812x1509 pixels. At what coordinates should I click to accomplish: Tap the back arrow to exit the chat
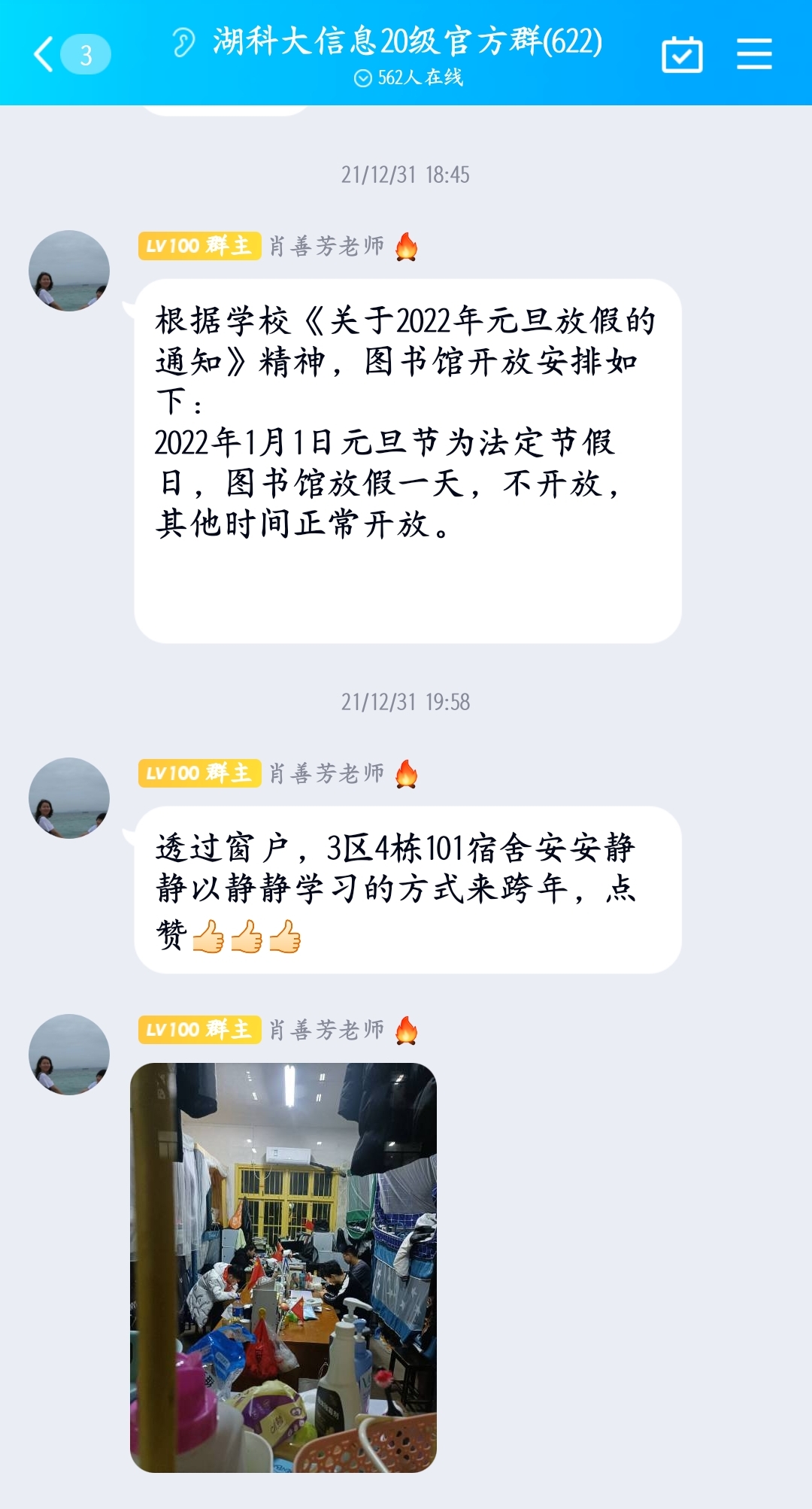43,54
